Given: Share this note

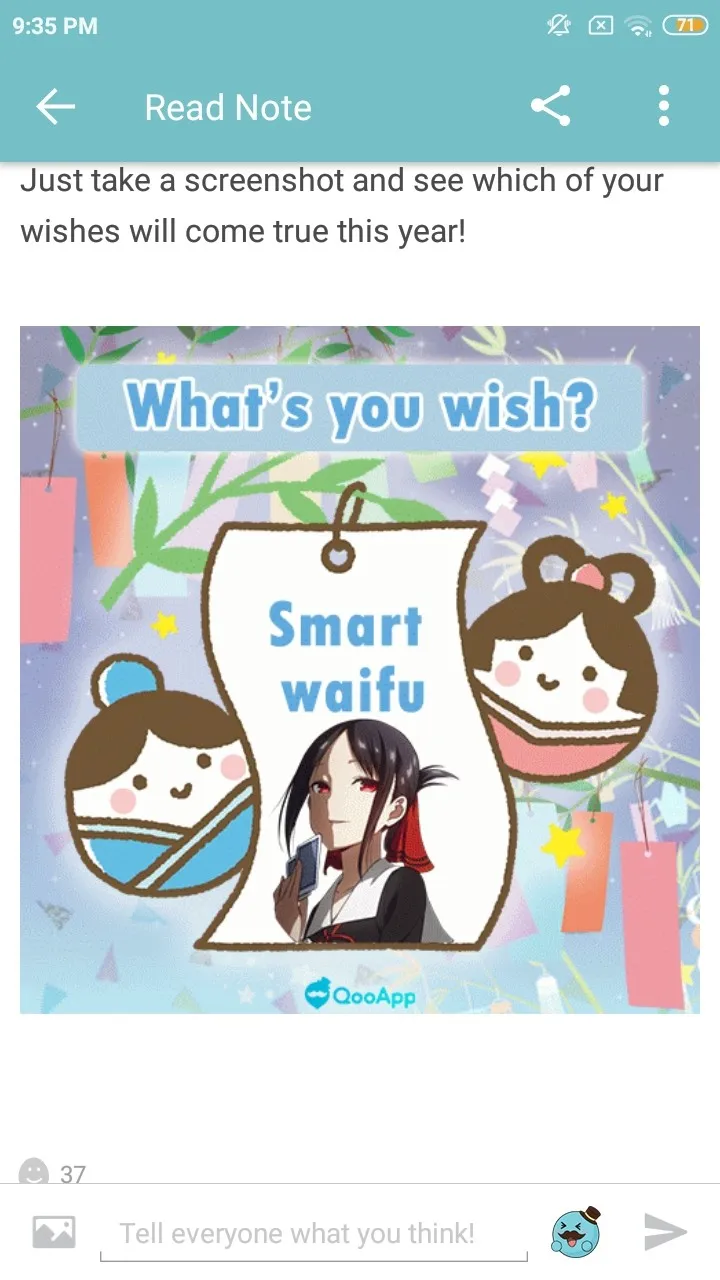Looking at the screenshot, I should point(550,107).
